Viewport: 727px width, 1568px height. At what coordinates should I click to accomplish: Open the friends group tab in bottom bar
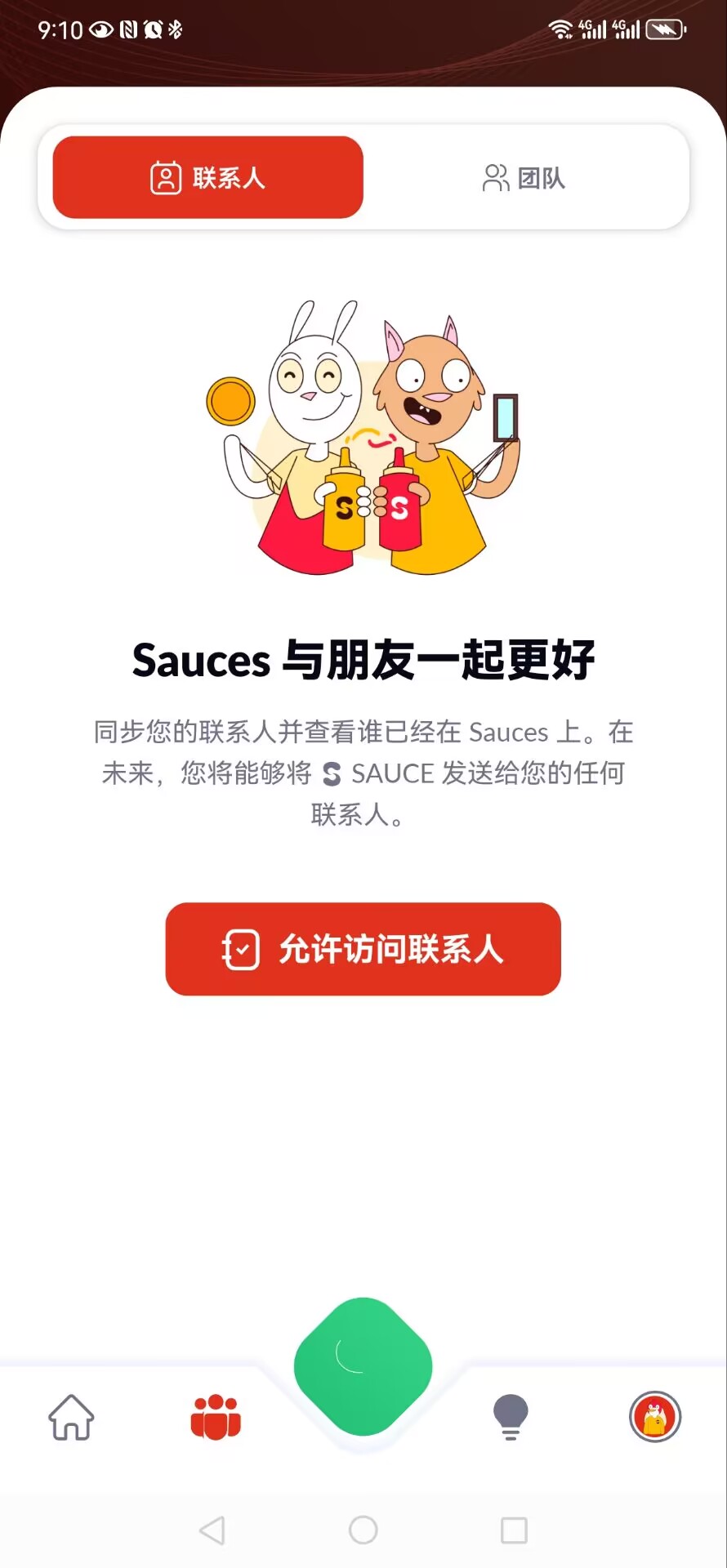point(216,1417)
